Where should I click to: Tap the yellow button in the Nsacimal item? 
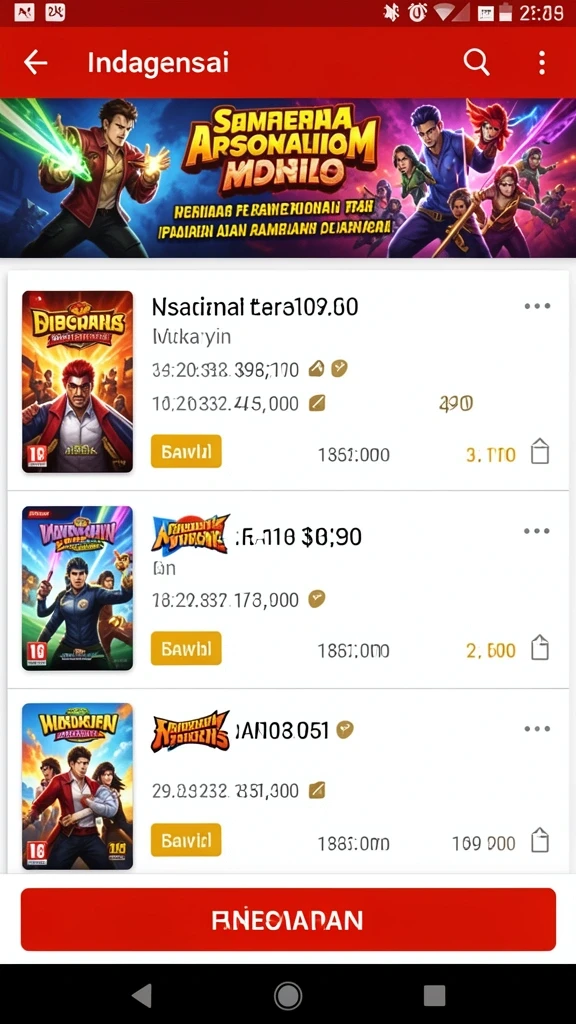pyautogui.click(x=186, y=451)
